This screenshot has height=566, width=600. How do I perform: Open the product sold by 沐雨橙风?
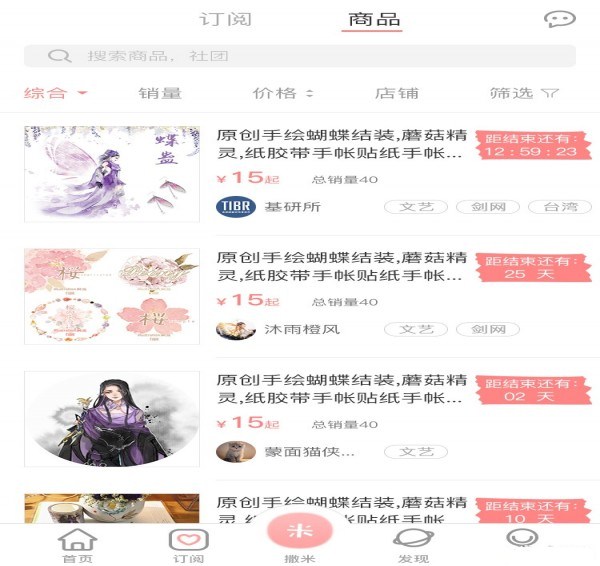coord(339,266)
